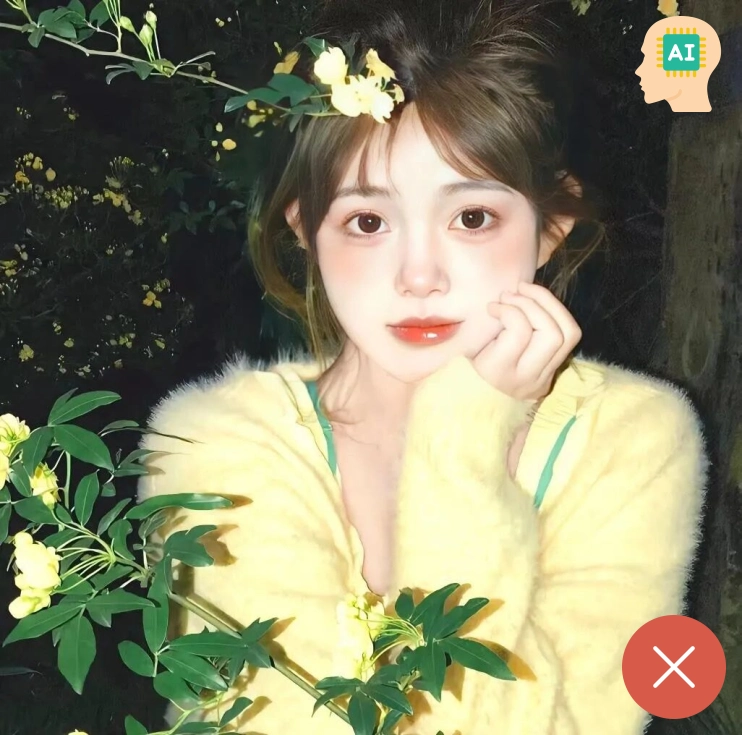The height and width of the screenshot is (735, 742).
Task: Dismiss the image with the red X button
Action: 673,666
